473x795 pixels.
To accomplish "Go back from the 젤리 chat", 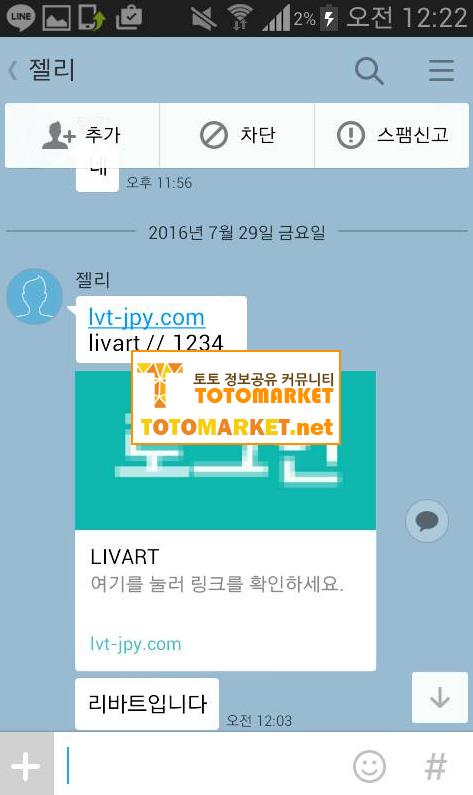I will (x=13, y=70).
